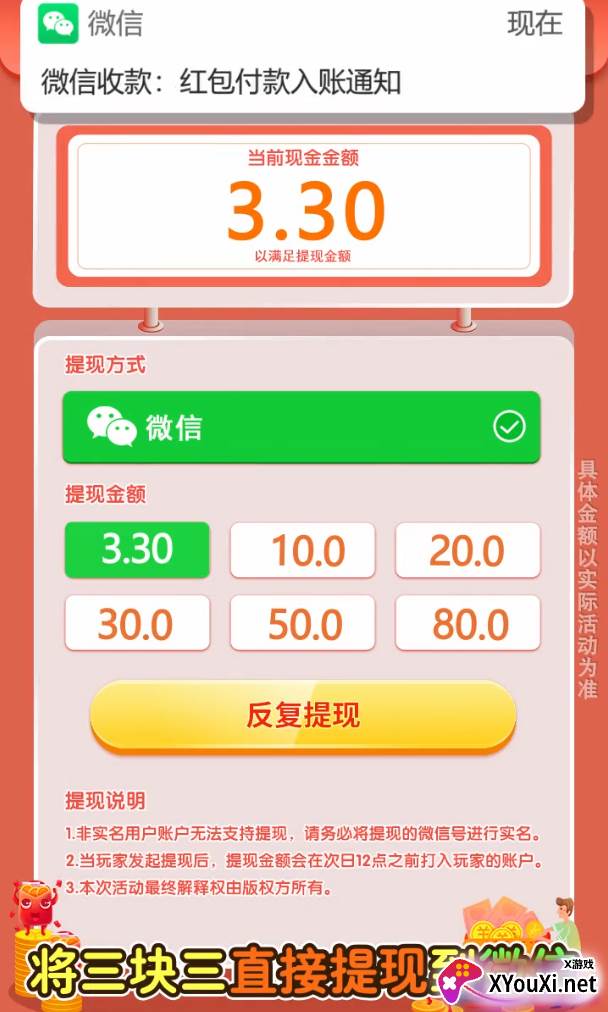Pick the 80.0 withdrawal amount
This screenshot has width=608, height=1012.
[x=467, y=623]
